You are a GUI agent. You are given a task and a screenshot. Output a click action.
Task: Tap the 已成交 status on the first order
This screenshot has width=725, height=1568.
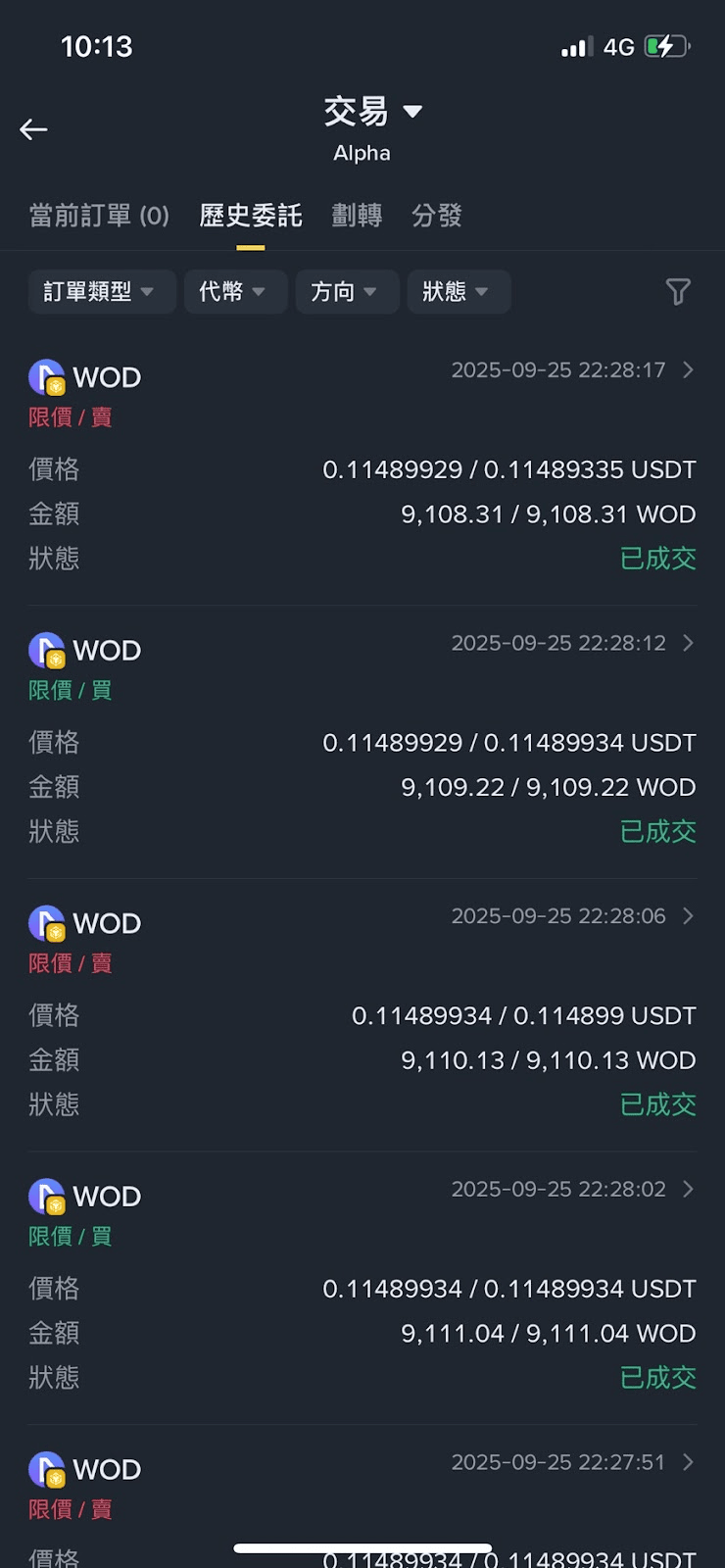point(659,559)
